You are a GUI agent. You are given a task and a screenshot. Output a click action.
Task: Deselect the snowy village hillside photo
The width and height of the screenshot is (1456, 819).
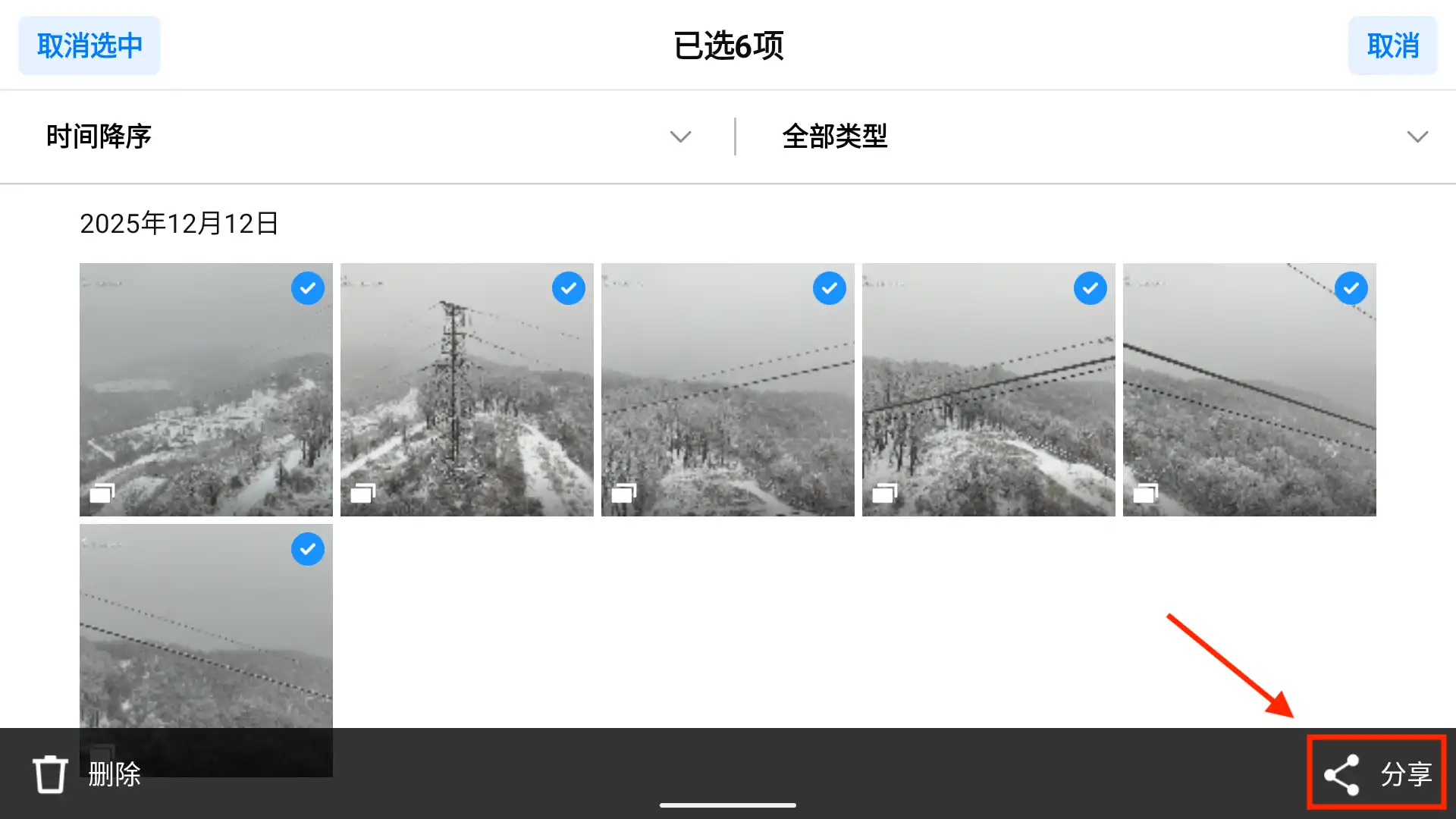(307, 288)
